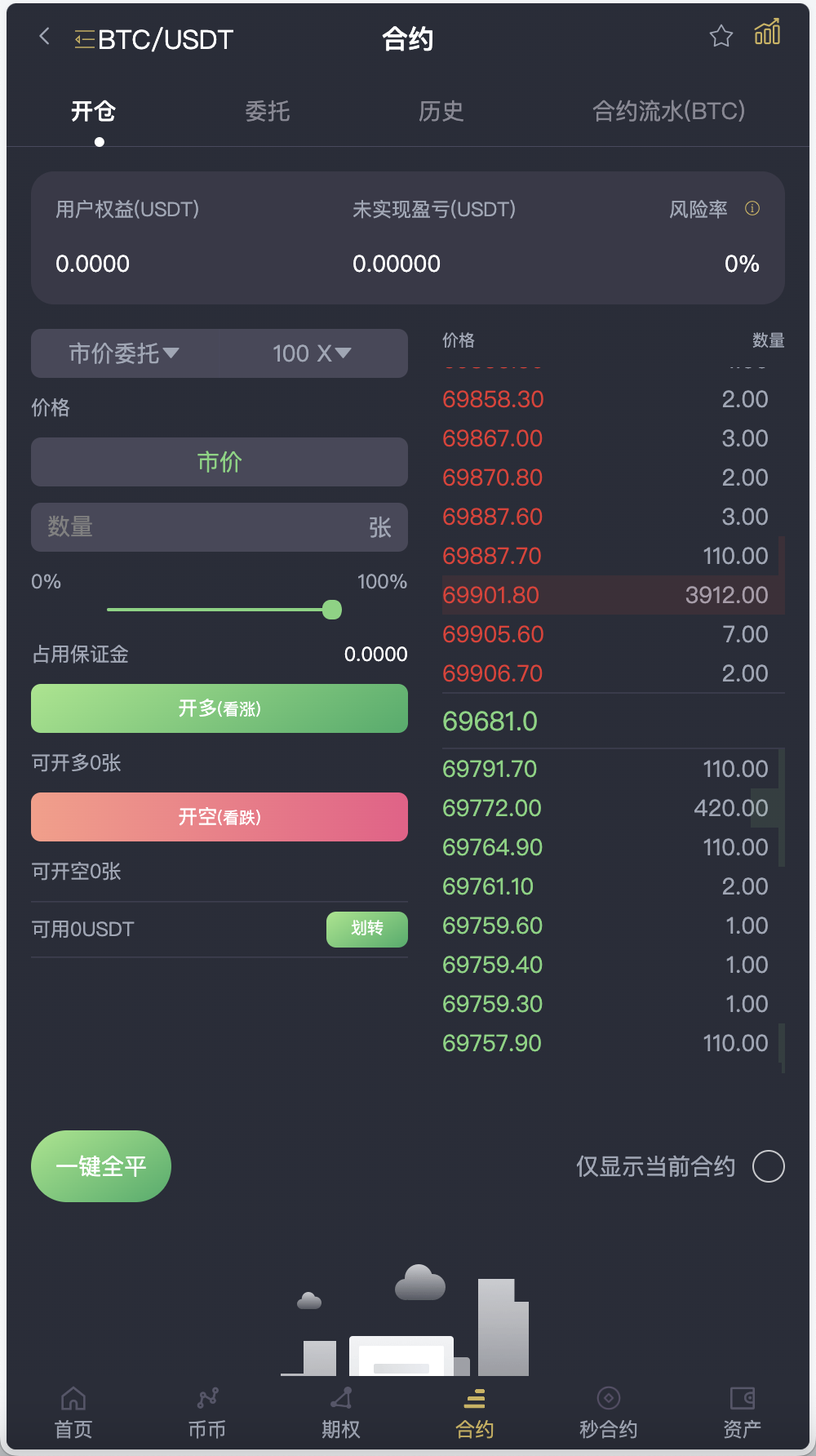The height and width of the screenshot is (1456, 816).
Task: Click the 开多(看涨) buy button
Action: coord(219,708)
